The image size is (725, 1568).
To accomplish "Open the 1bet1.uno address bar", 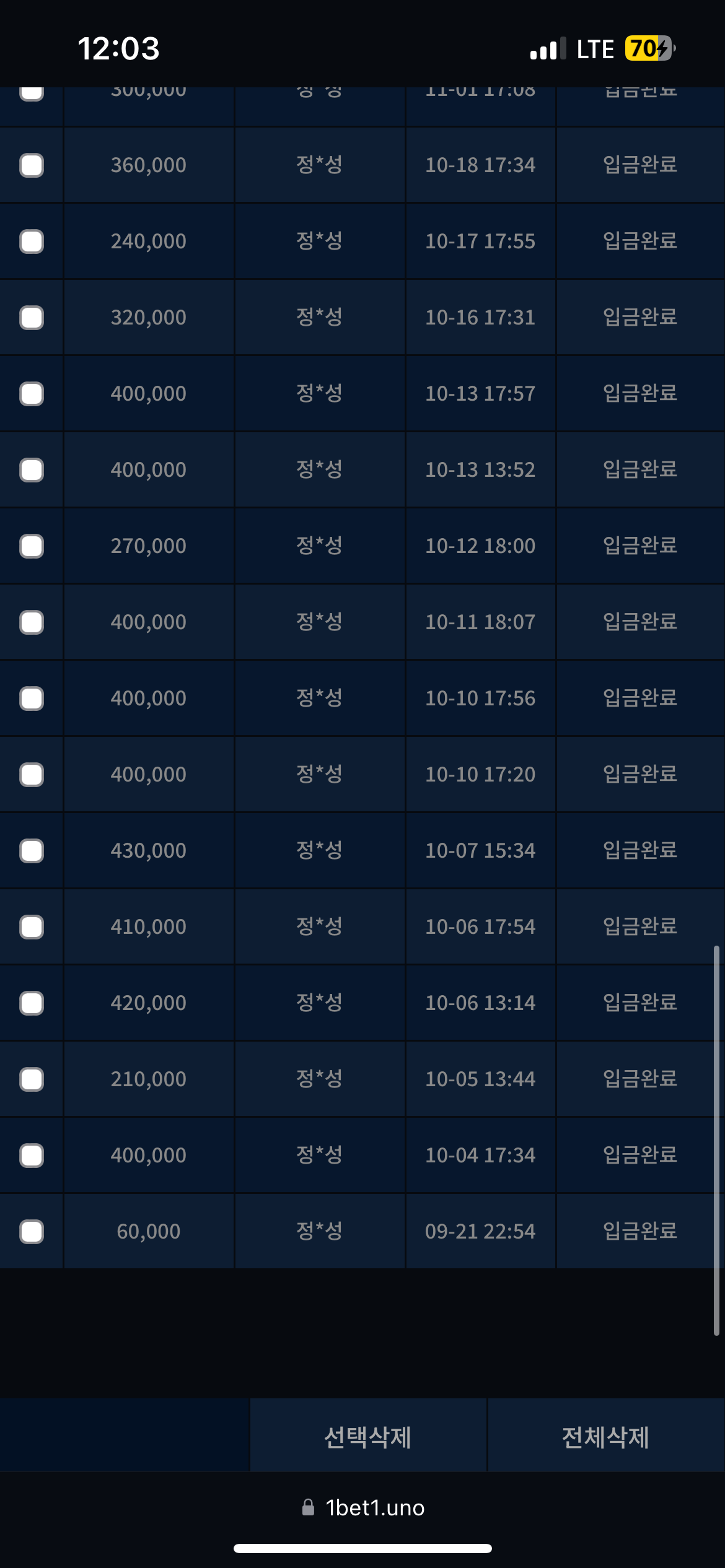I will pos(363,1508).
